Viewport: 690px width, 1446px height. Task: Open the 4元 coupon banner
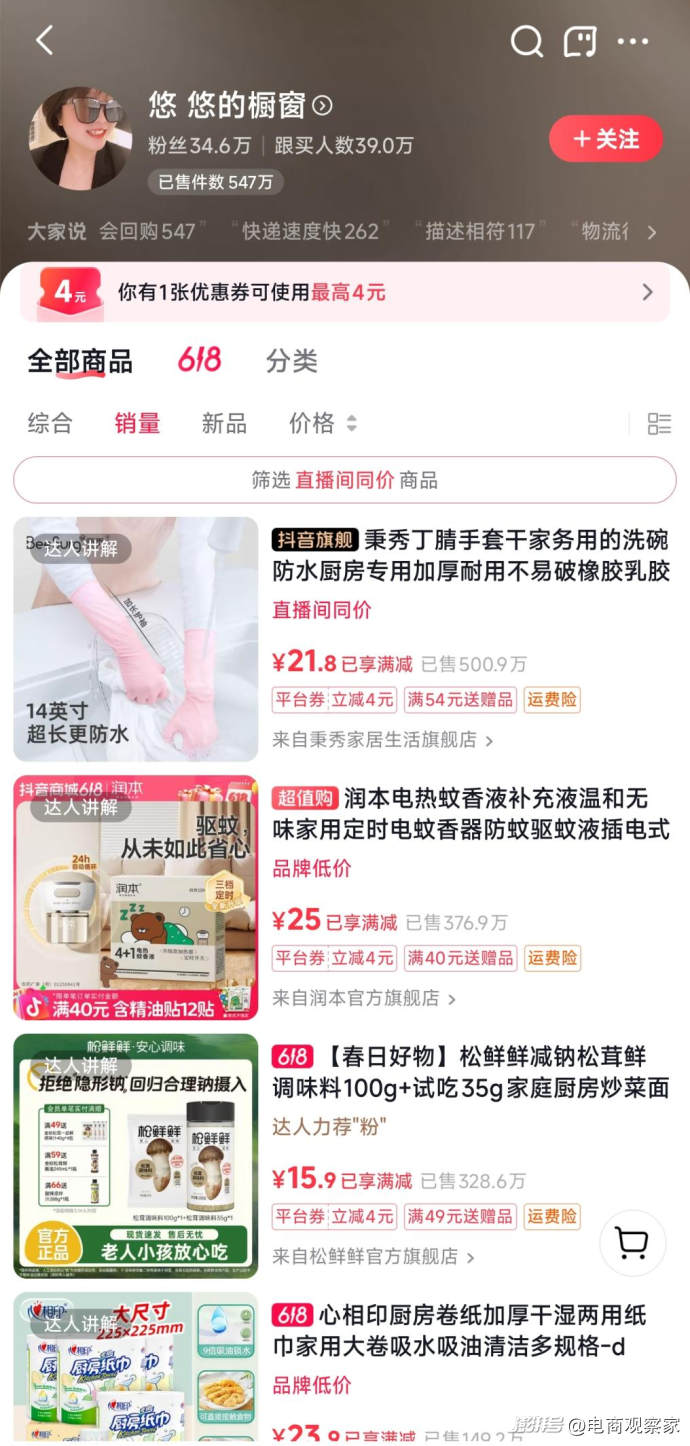tap(345, 292)
